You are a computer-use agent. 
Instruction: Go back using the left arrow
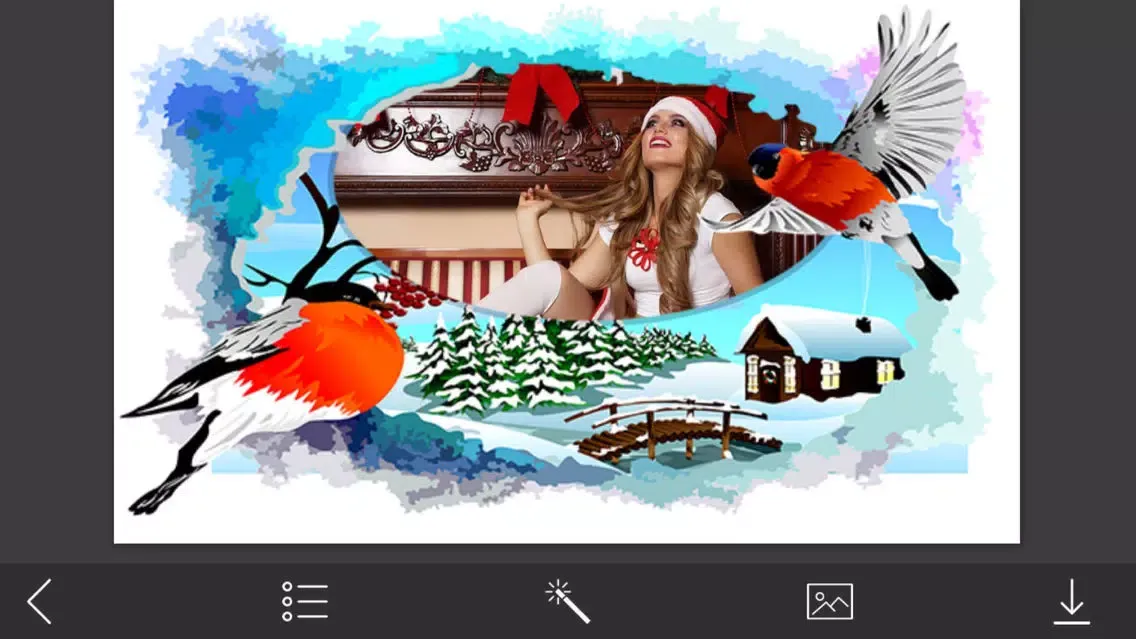point(39,602)
